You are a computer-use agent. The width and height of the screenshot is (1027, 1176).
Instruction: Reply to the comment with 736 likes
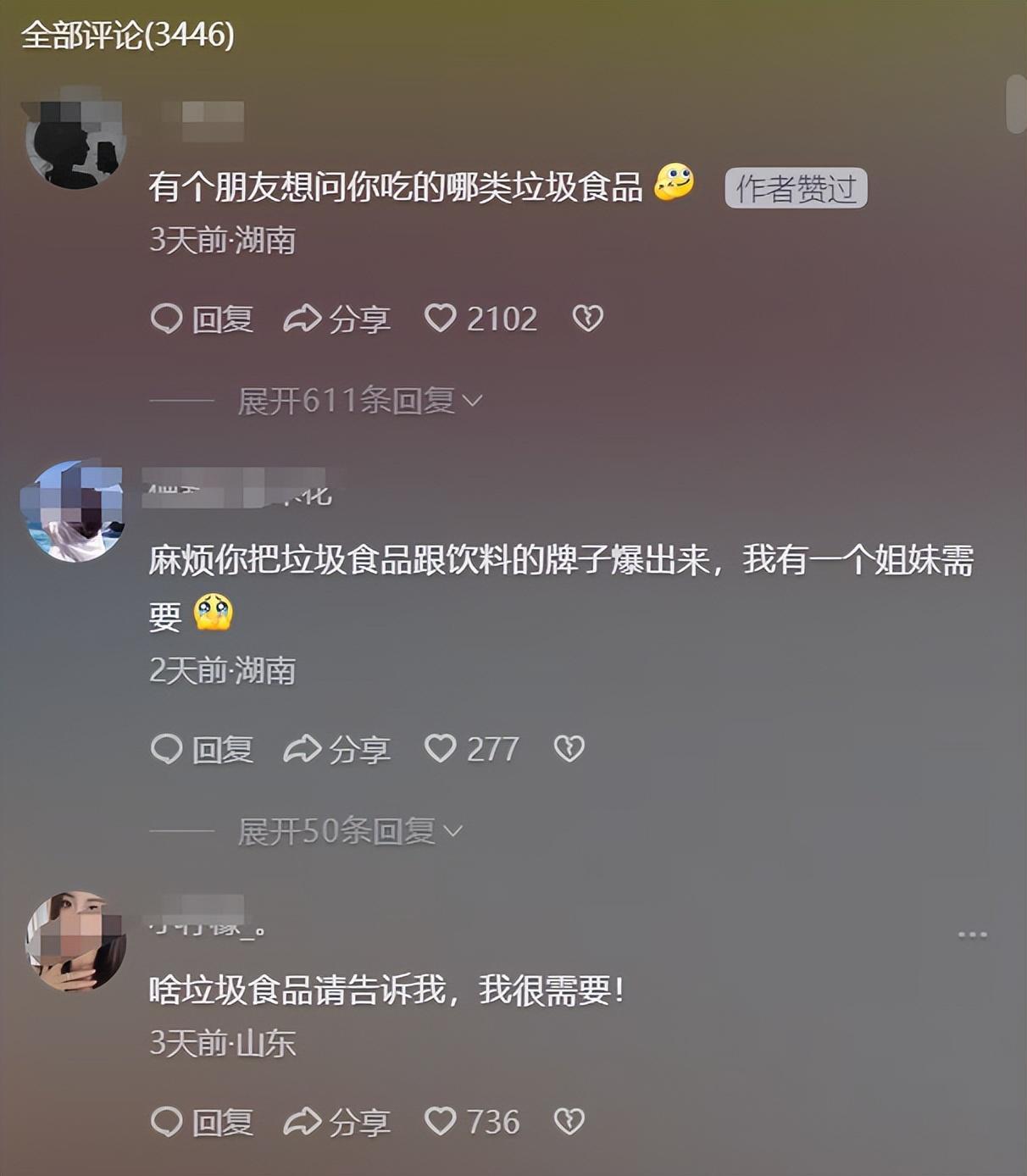202,1123
